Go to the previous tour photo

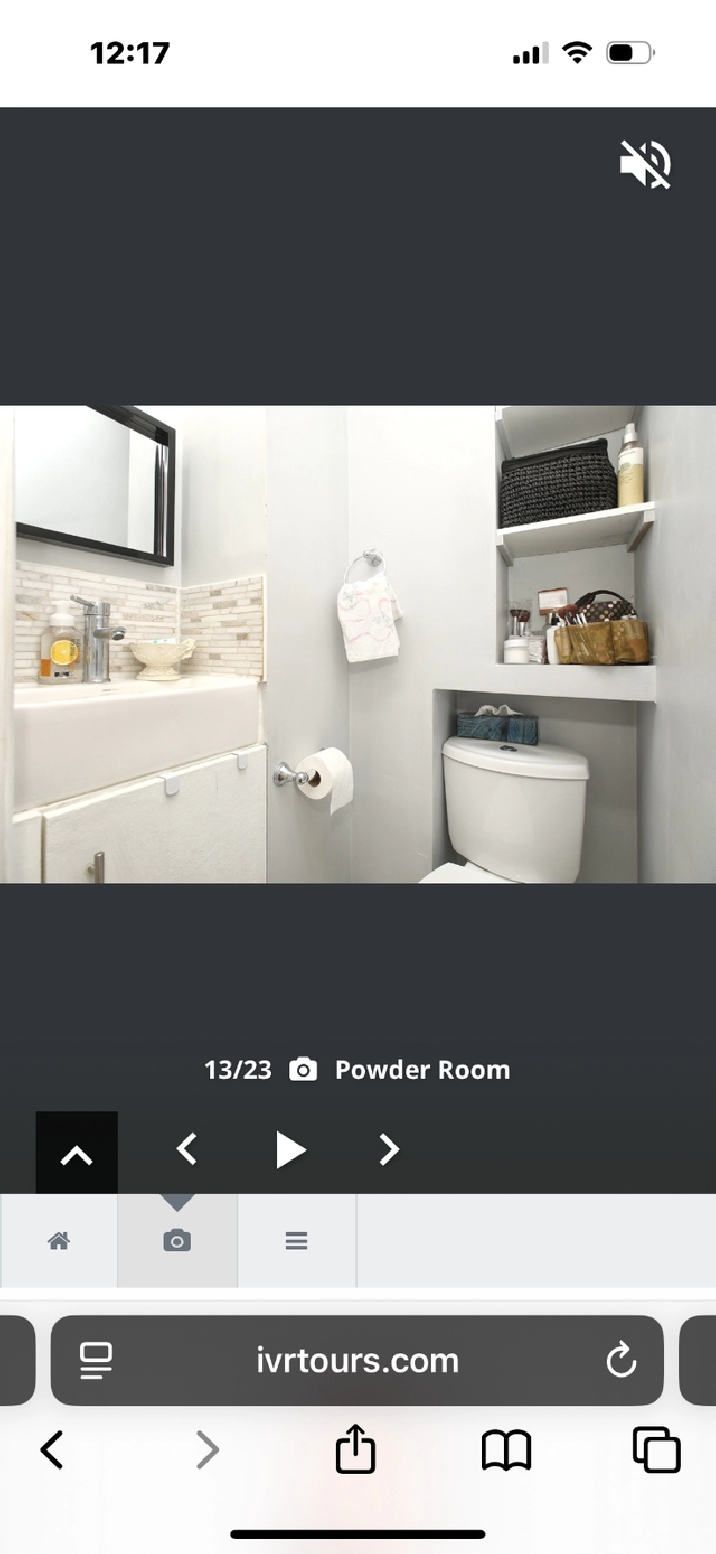point(187,1150)
